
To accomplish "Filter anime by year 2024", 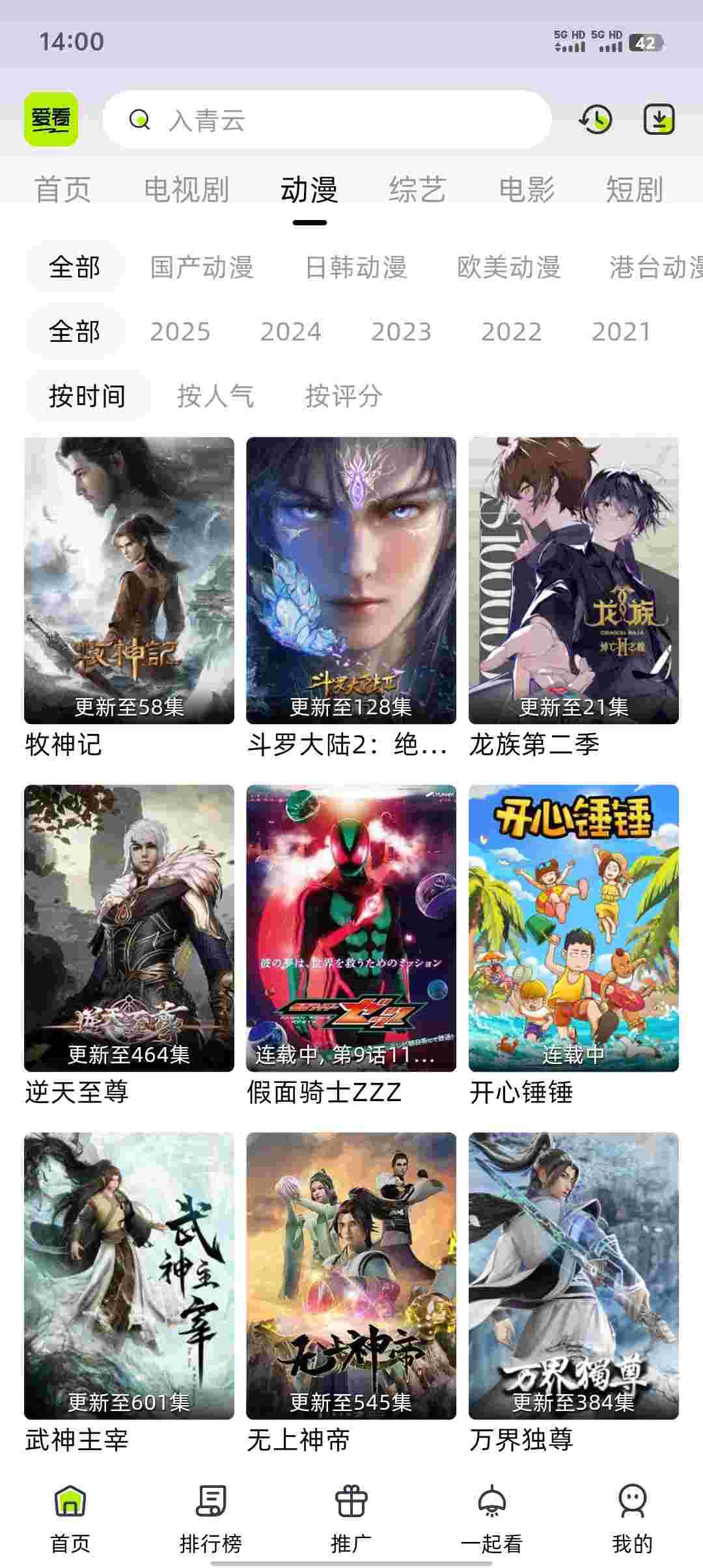I will coord(290,332).
